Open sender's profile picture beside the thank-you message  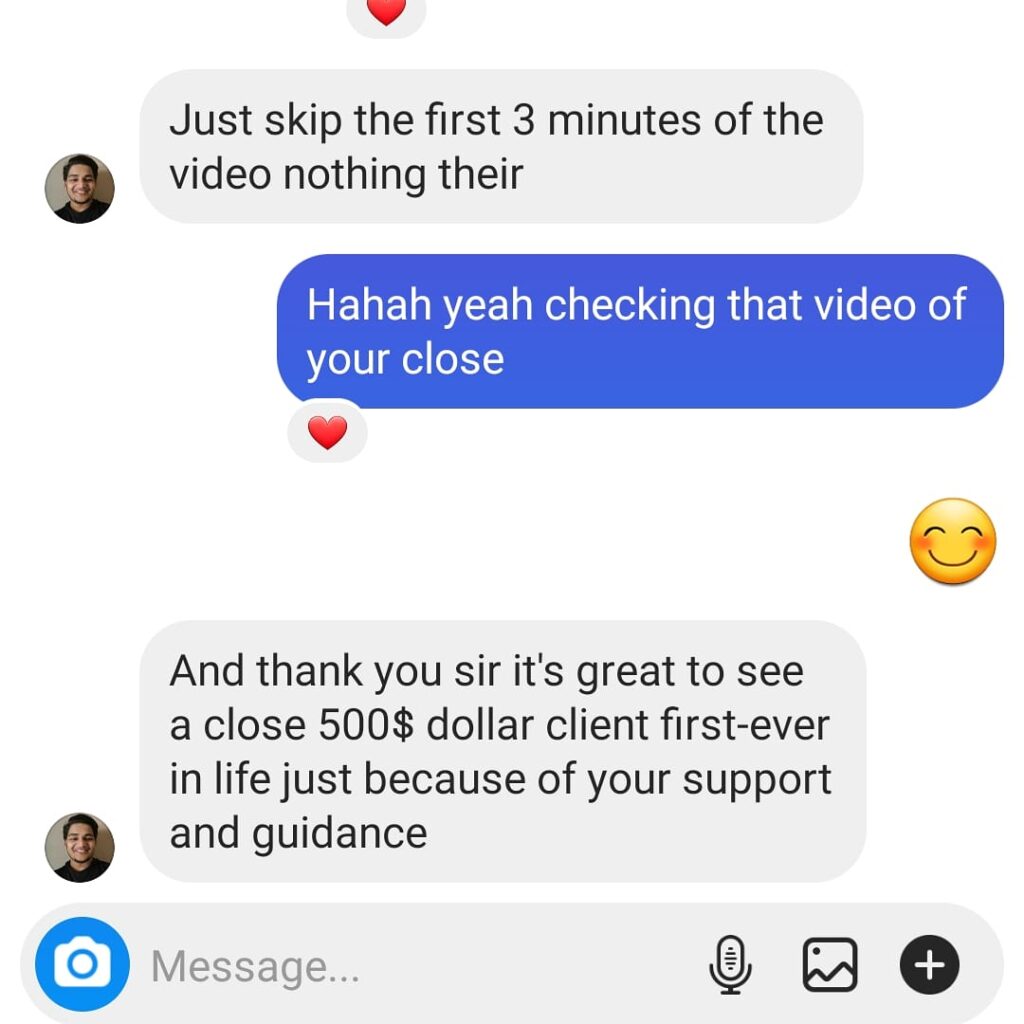click(80, 847)
